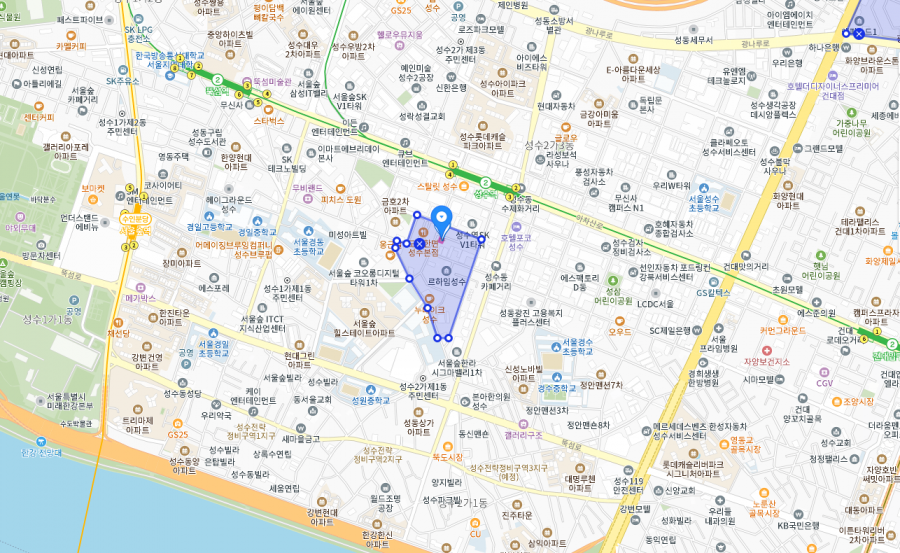Select the CGV cinema marker
Viewport: 900px width, 553px height.
coord(825,371)
